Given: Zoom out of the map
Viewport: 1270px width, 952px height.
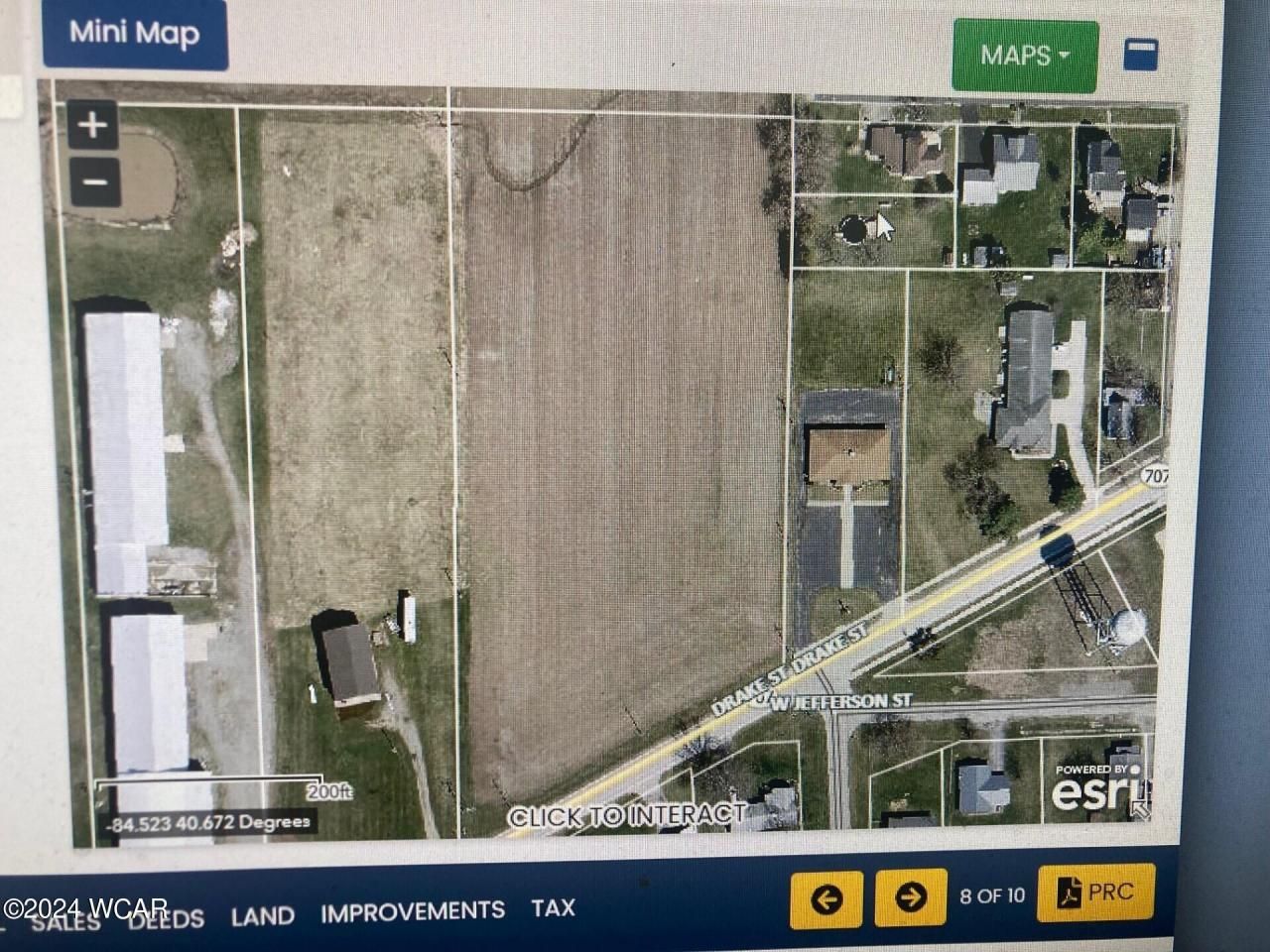Looking at the screenshot, I should point(95,182).
